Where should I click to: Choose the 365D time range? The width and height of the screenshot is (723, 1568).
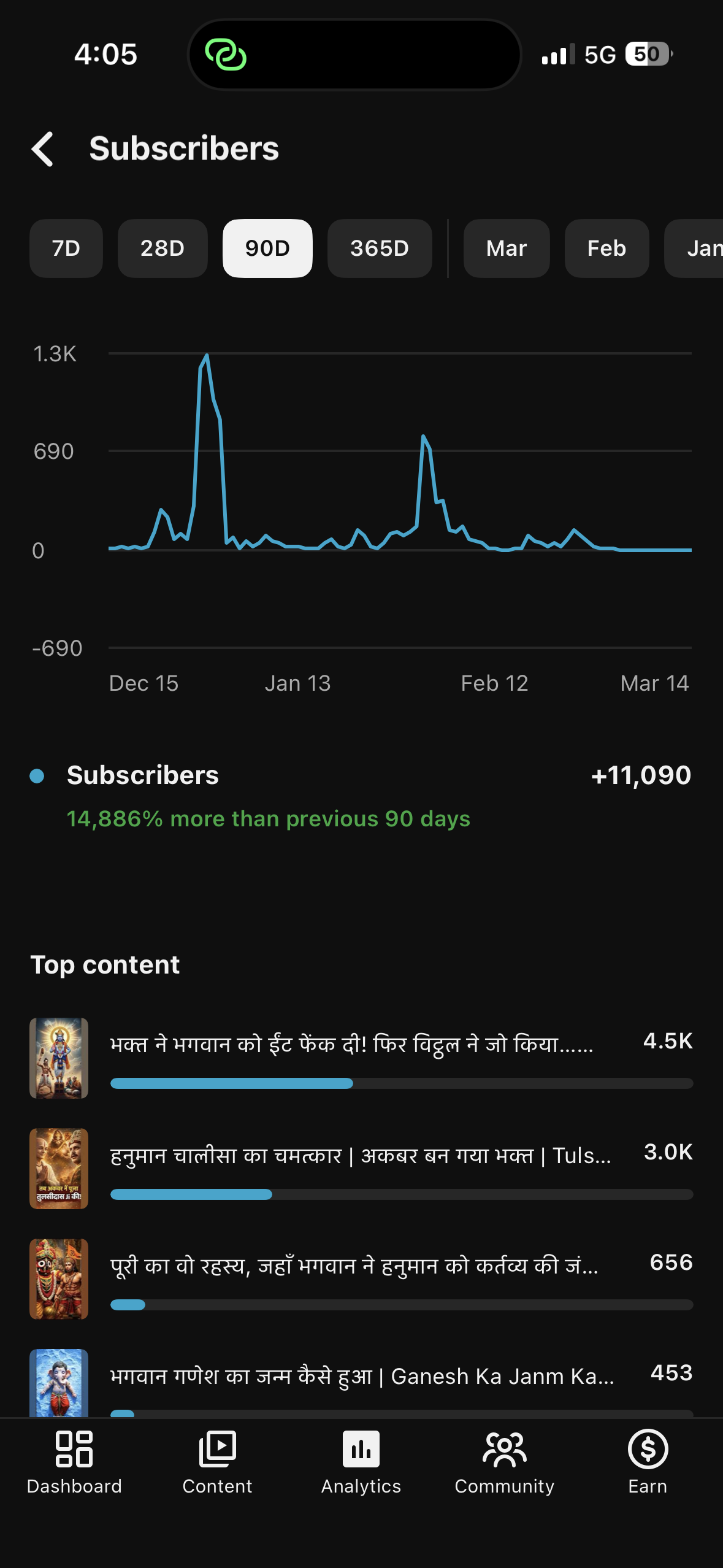[x=379, y=248]
